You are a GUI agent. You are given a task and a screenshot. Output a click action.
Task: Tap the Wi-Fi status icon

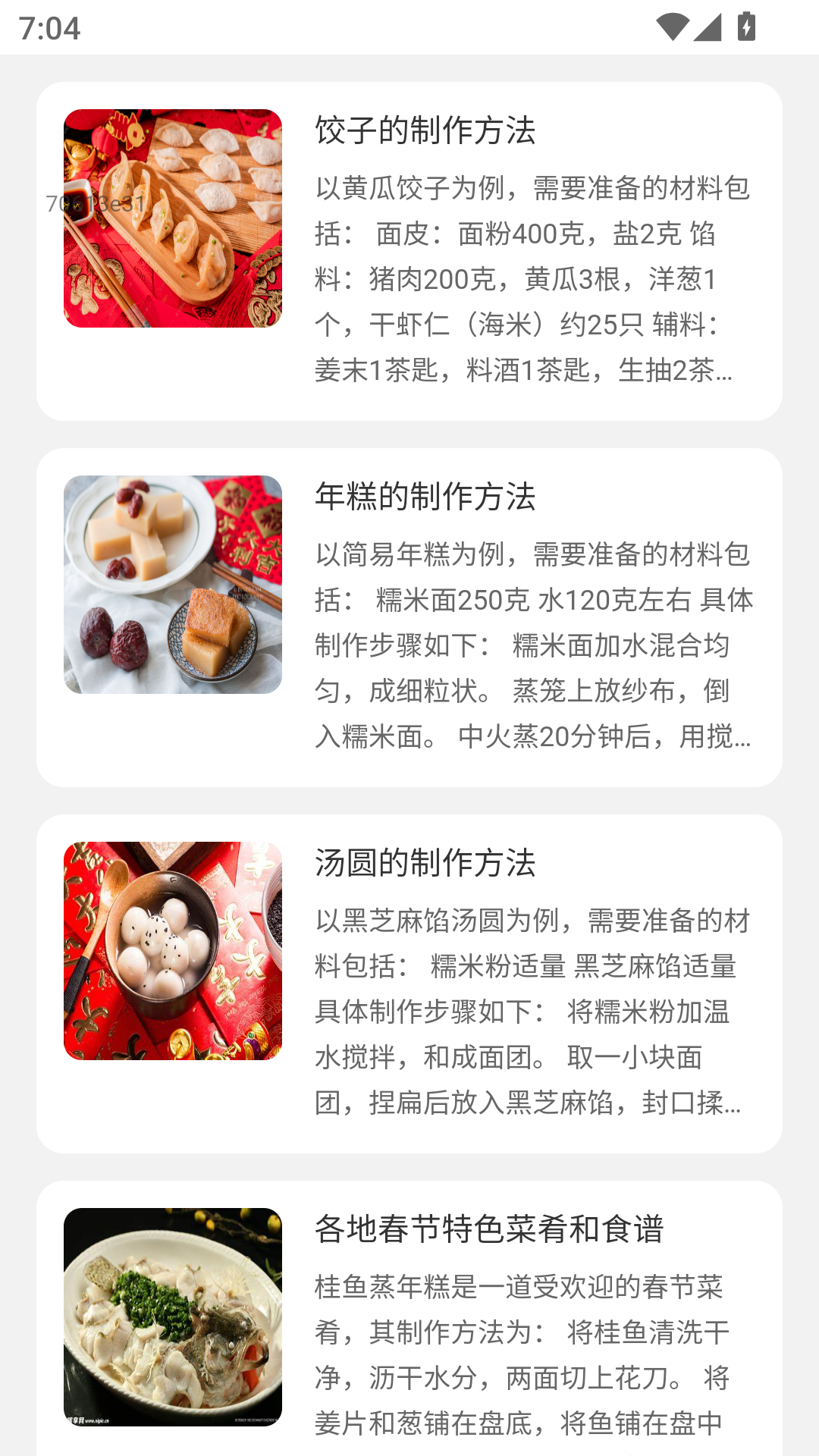672,26
